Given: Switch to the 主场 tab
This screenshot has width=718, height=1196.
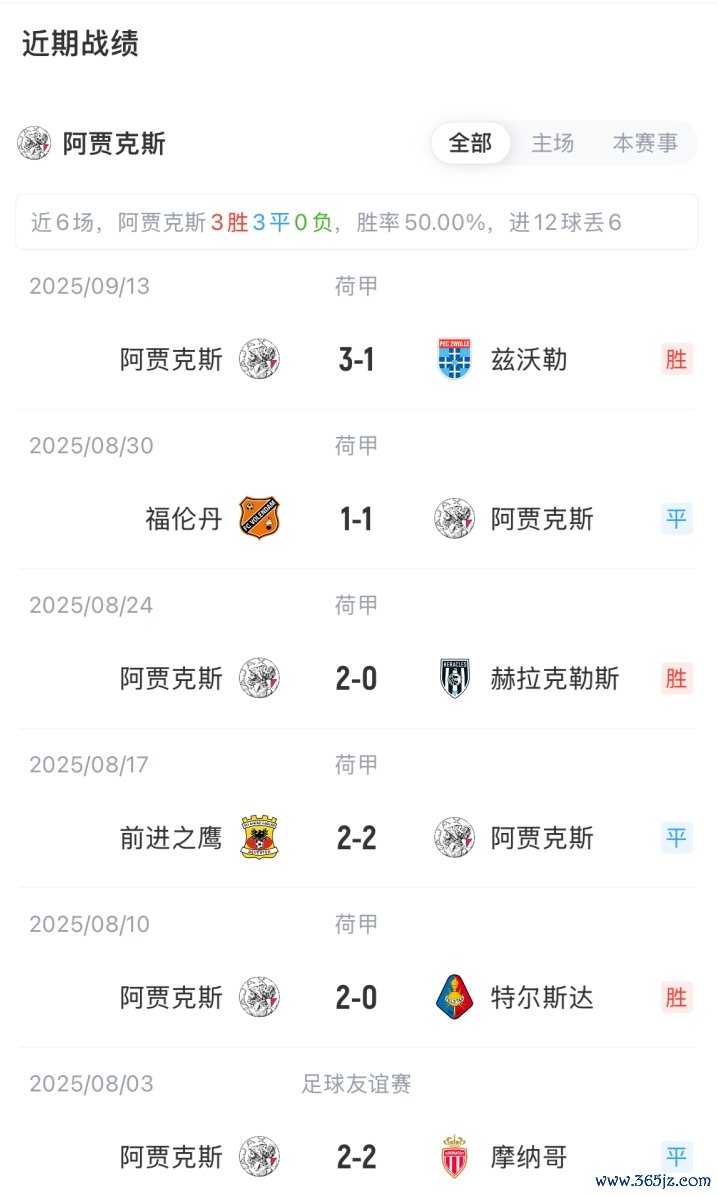Looking at the screenshot, I should 552,143.
